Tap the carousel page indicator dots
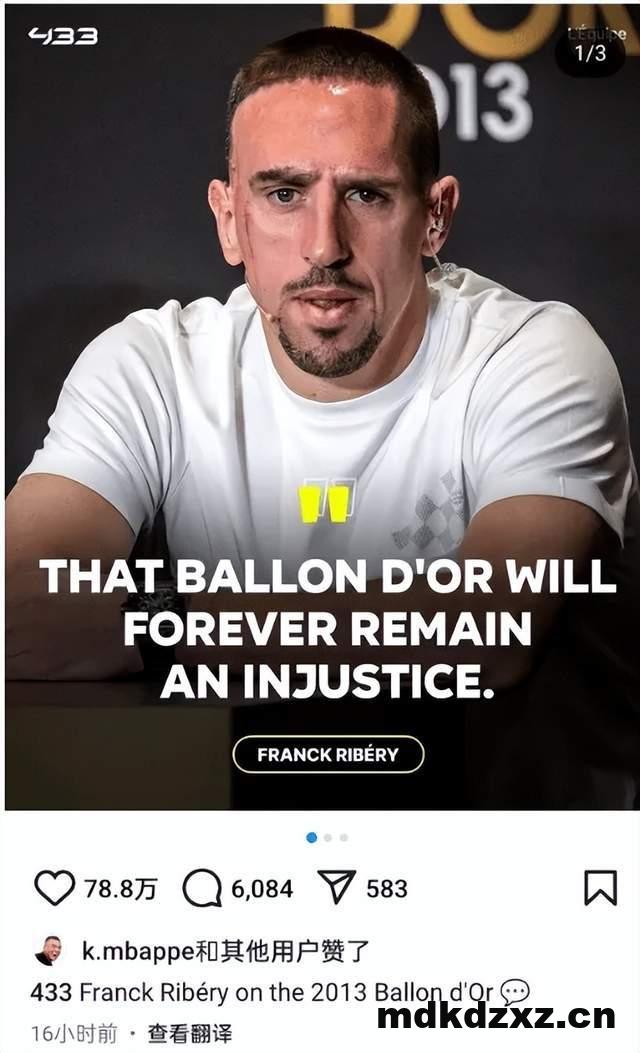 tap(327, 837)
